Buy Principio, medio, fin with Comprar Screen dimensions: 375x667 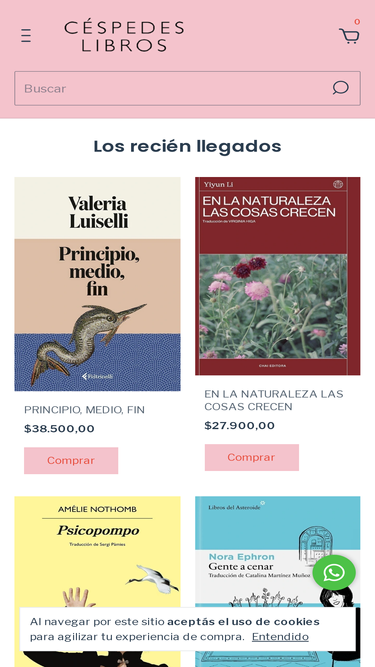[x=71, y=460]
